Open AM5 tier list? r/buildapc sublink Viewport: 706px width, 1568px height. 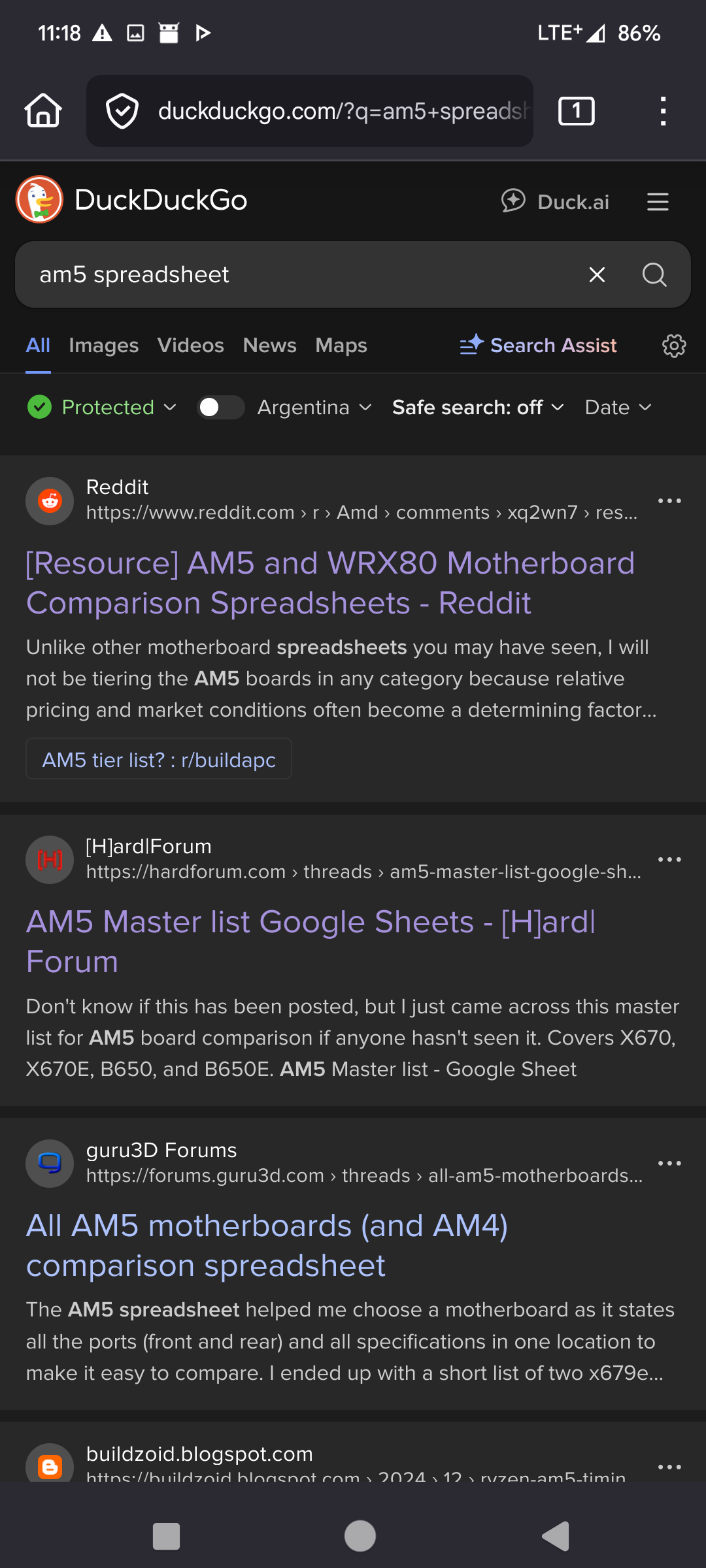[159, 759]
